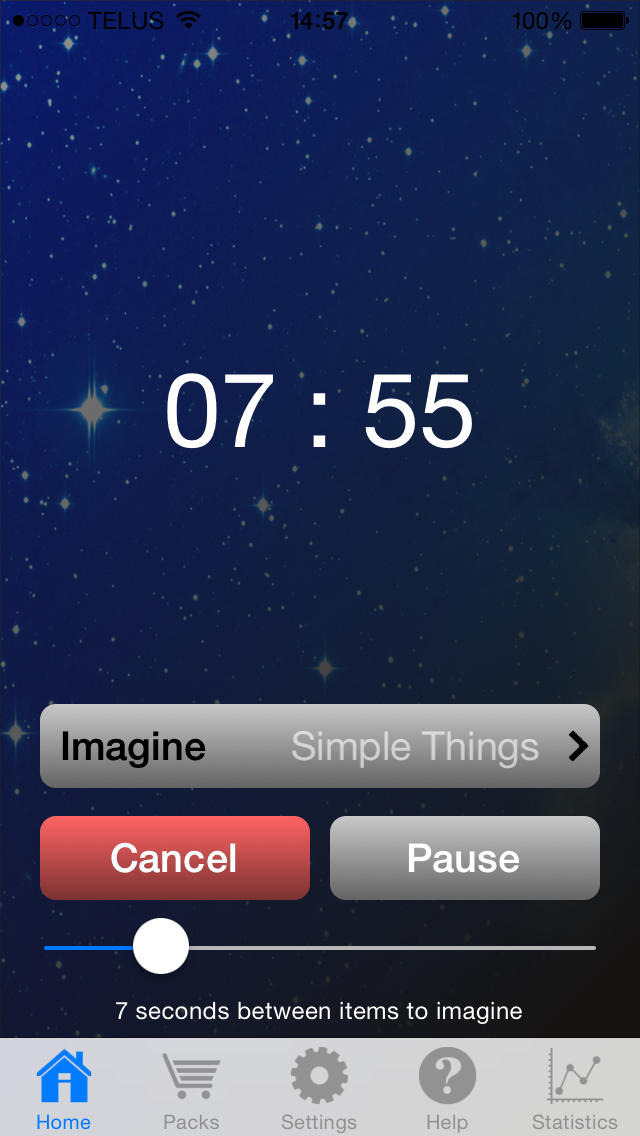Image resolution: width=640 pixels, height=1136 pixels.
Task: Tap the seconds-between-items slider
Action: pyautogui.click(x=161, y=946)
